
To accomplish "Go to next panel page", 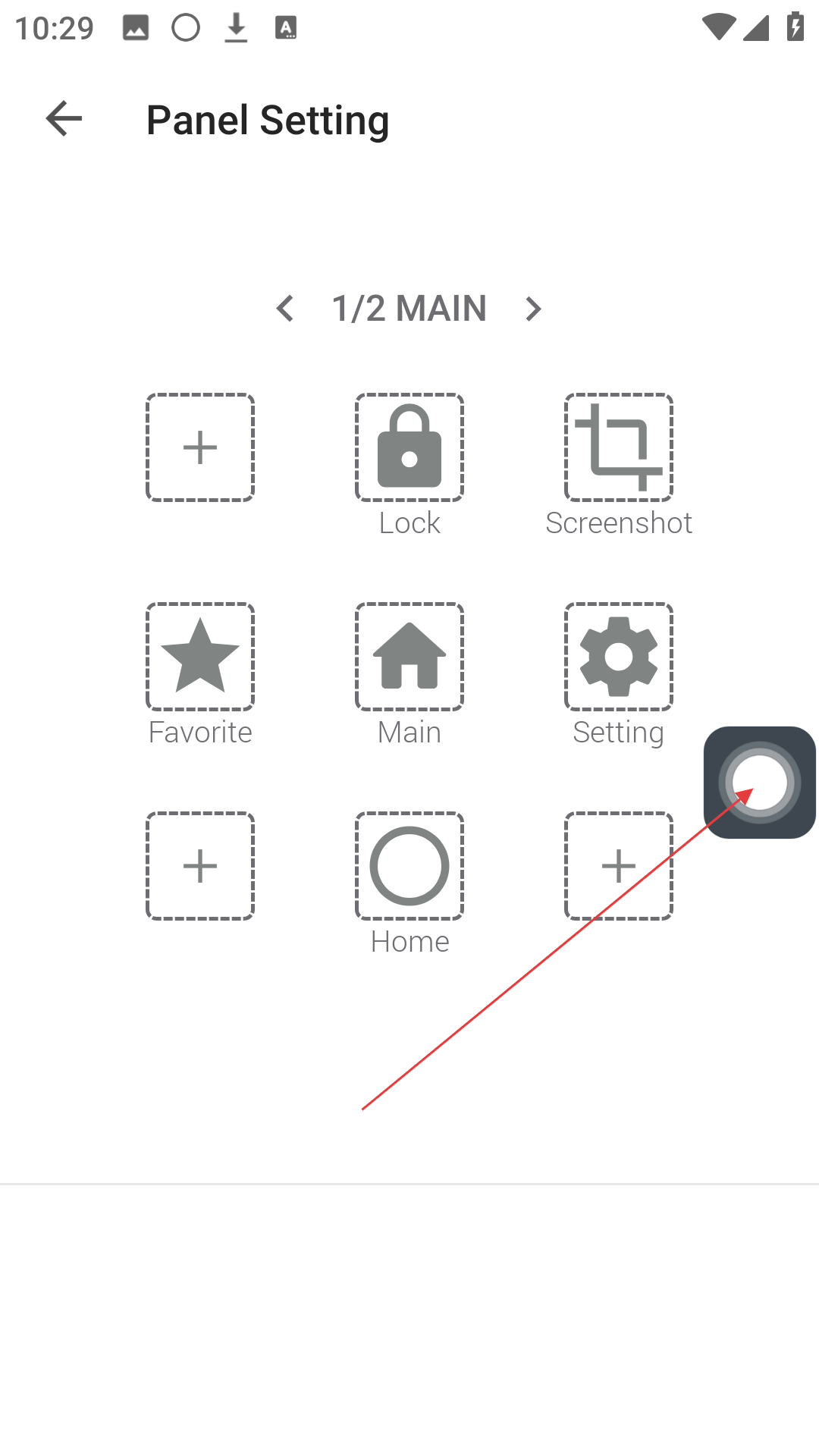I will point(533,309).
